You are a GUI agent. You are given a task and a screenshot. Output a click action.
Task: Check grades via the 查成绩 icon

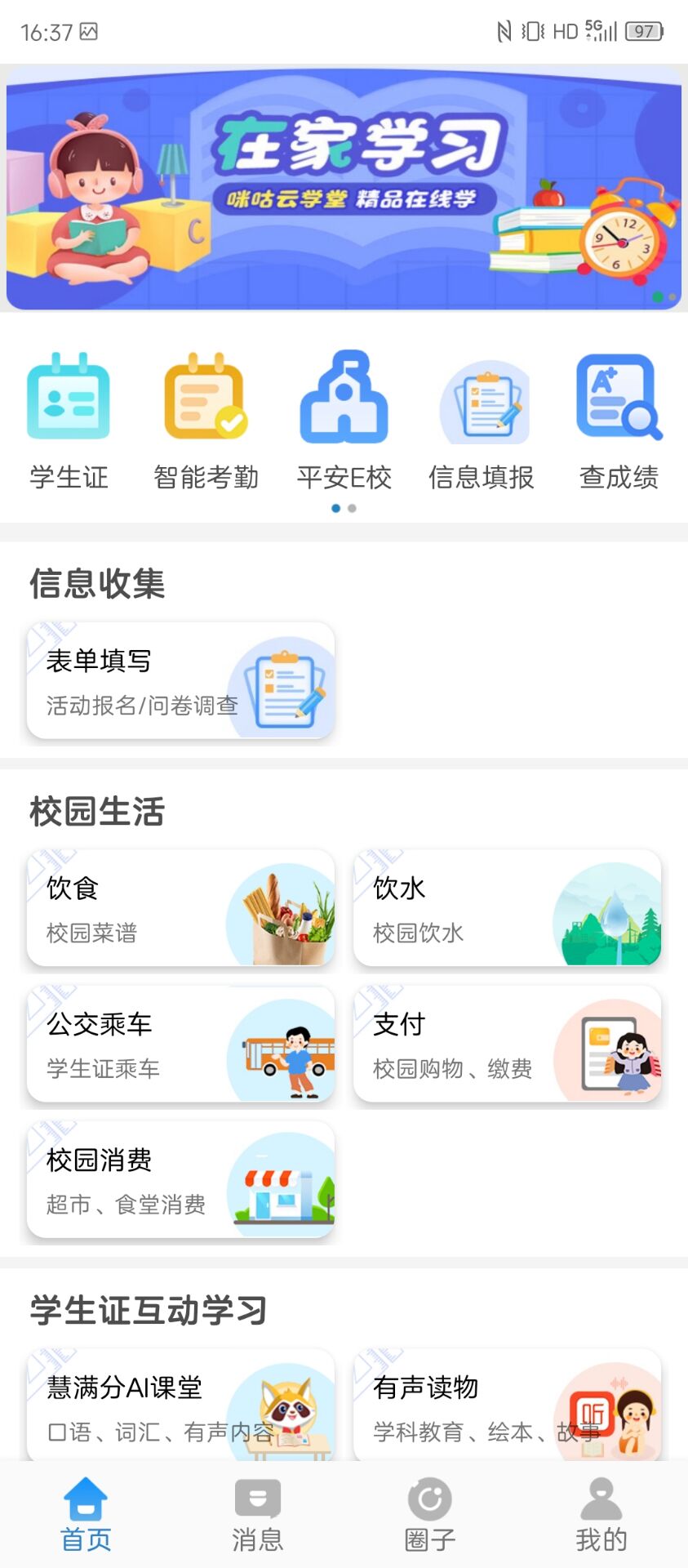point(619,416)
